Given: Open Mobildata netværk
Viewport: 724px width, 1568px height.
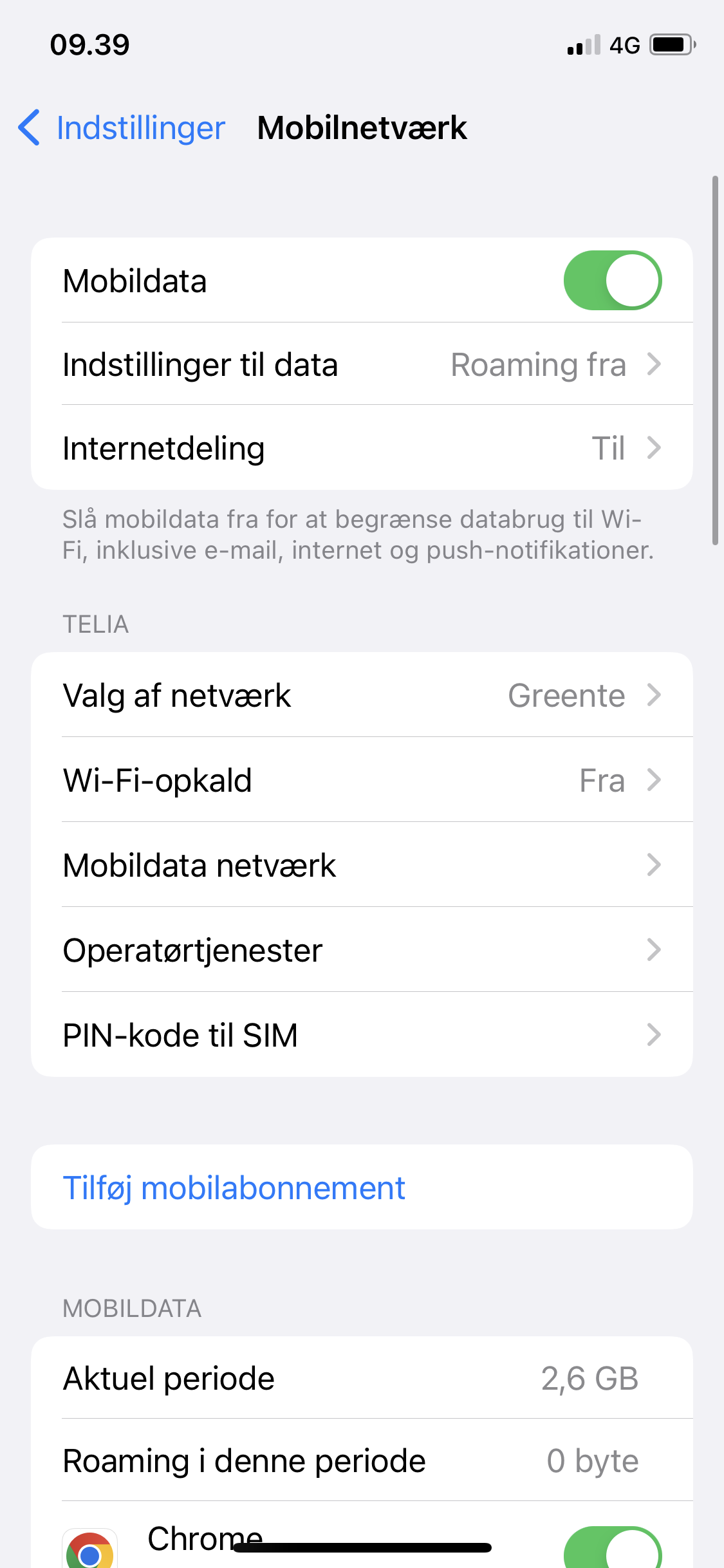Looking at the screenshot, I should [362, 865].
